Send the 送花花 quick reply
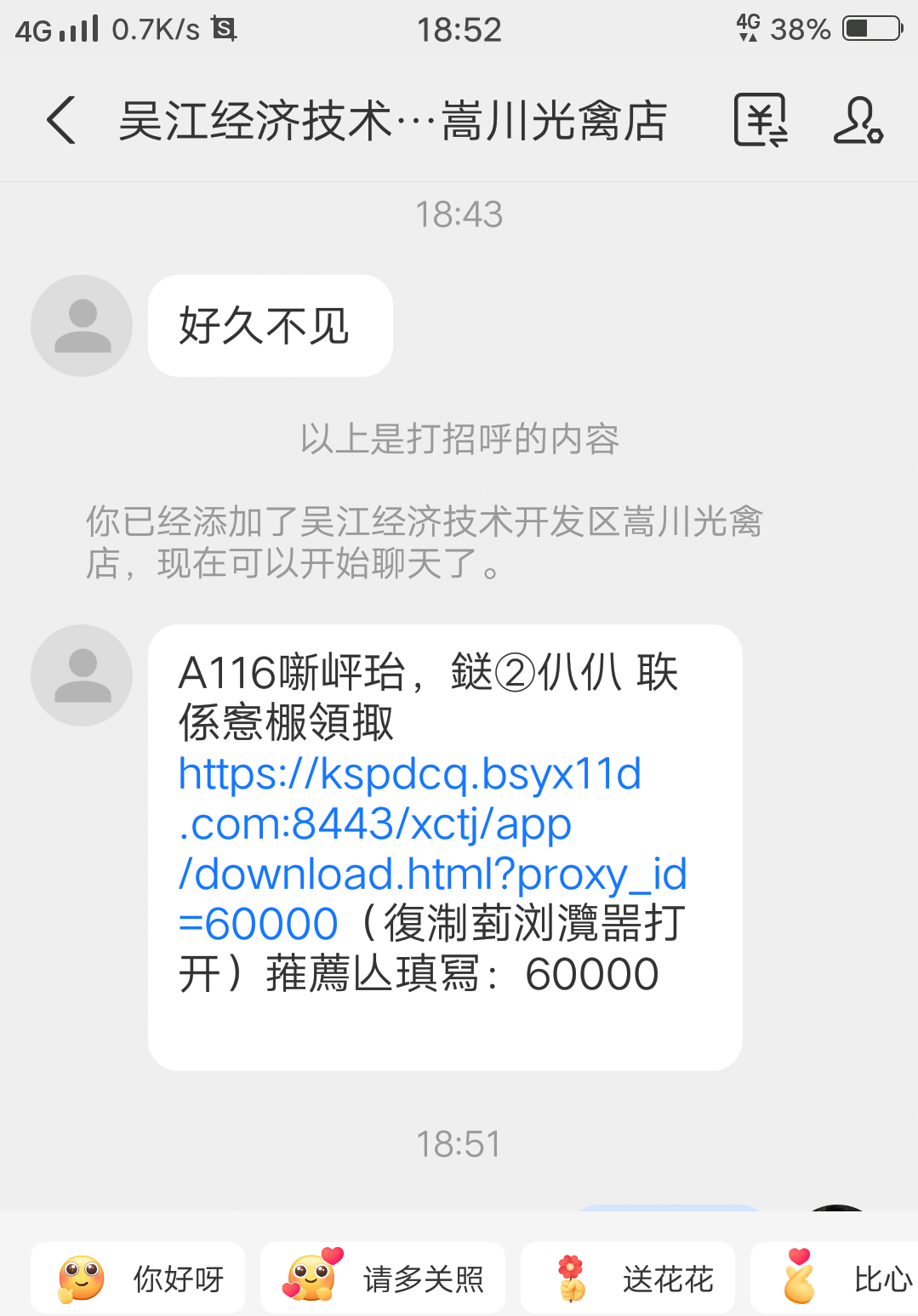Viewport: 918px width, 1316px height. 628,1278
